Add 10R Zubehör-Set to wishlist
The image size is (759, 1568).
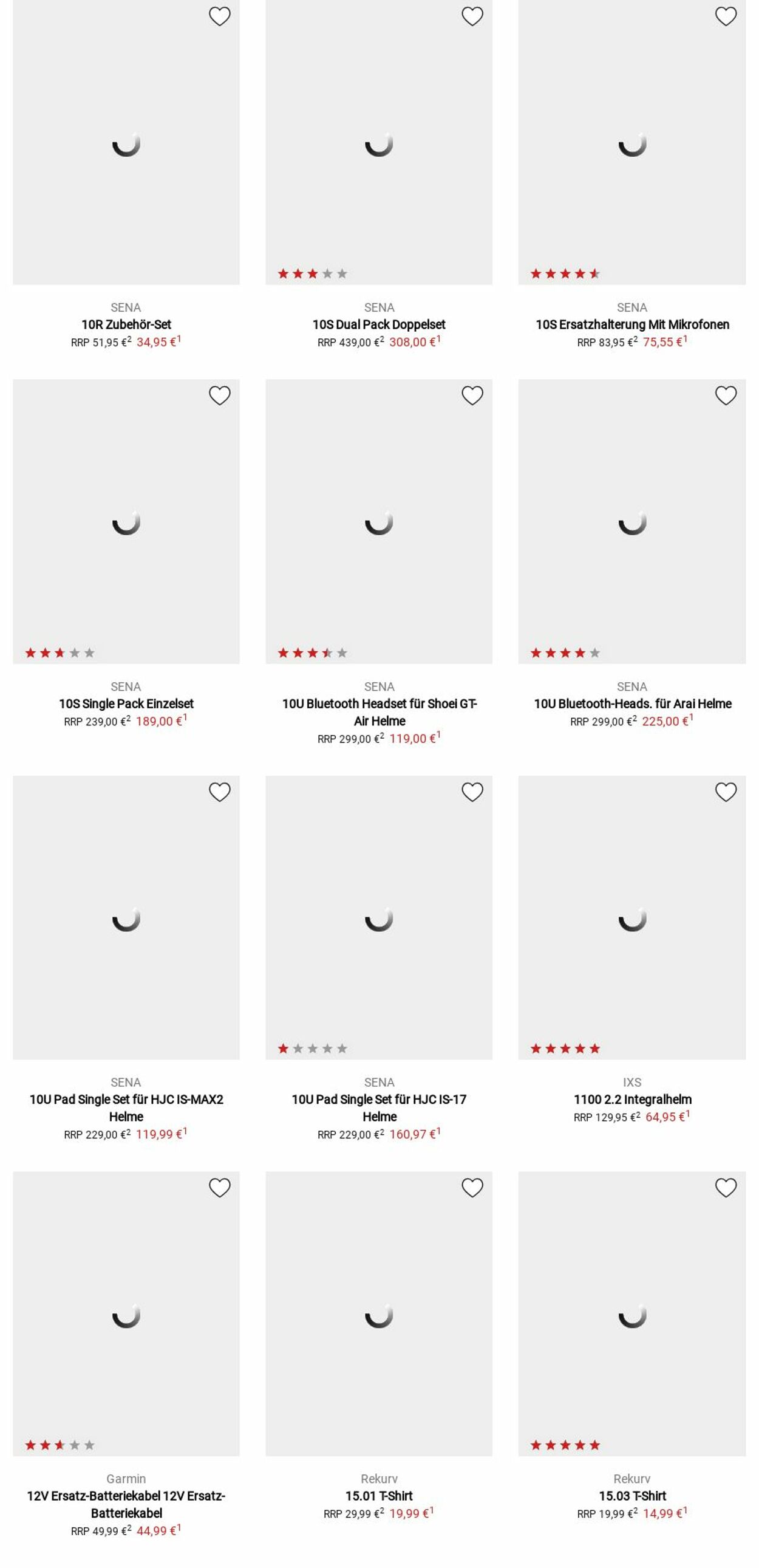point(220,16)
